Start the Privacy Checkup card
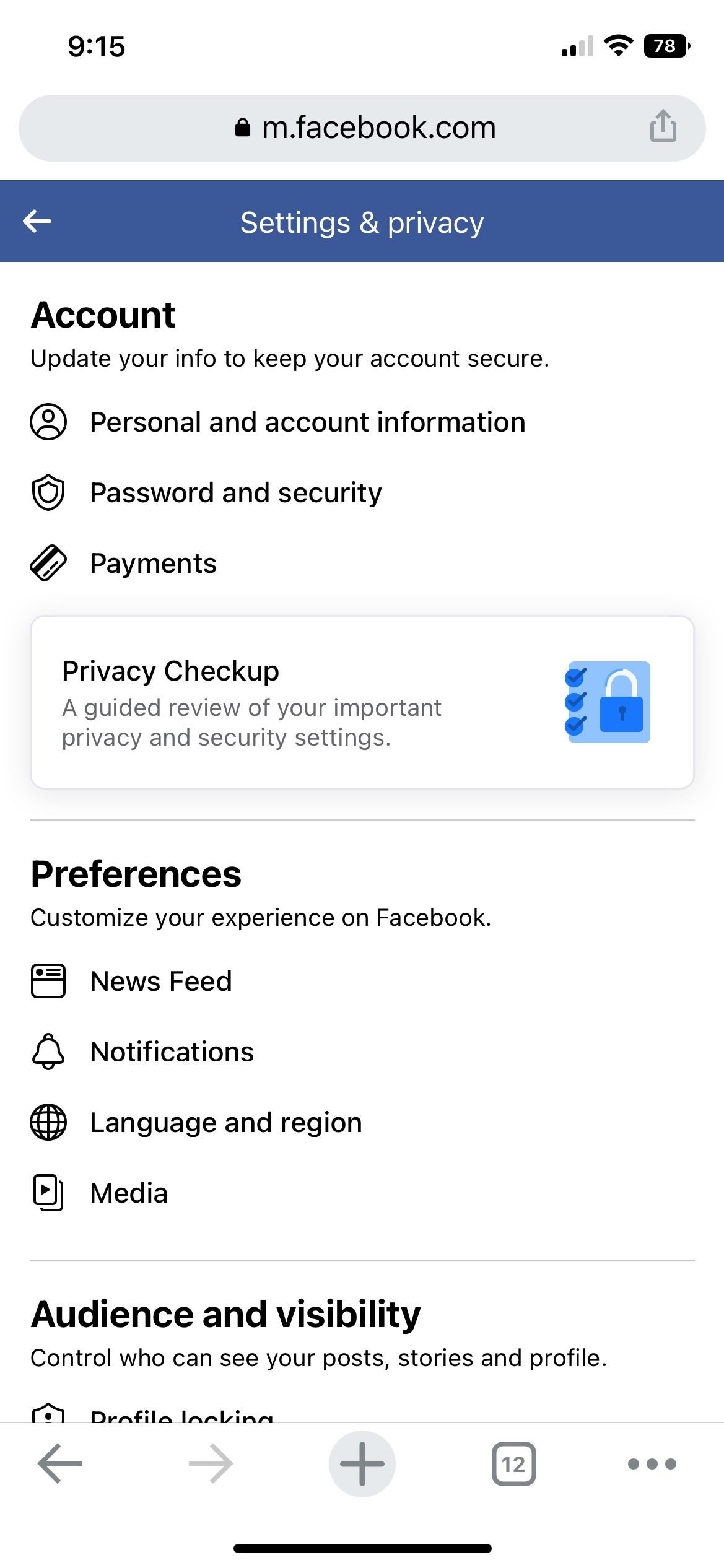This screenshot has height=1568, width=724. tap(362, 702)
